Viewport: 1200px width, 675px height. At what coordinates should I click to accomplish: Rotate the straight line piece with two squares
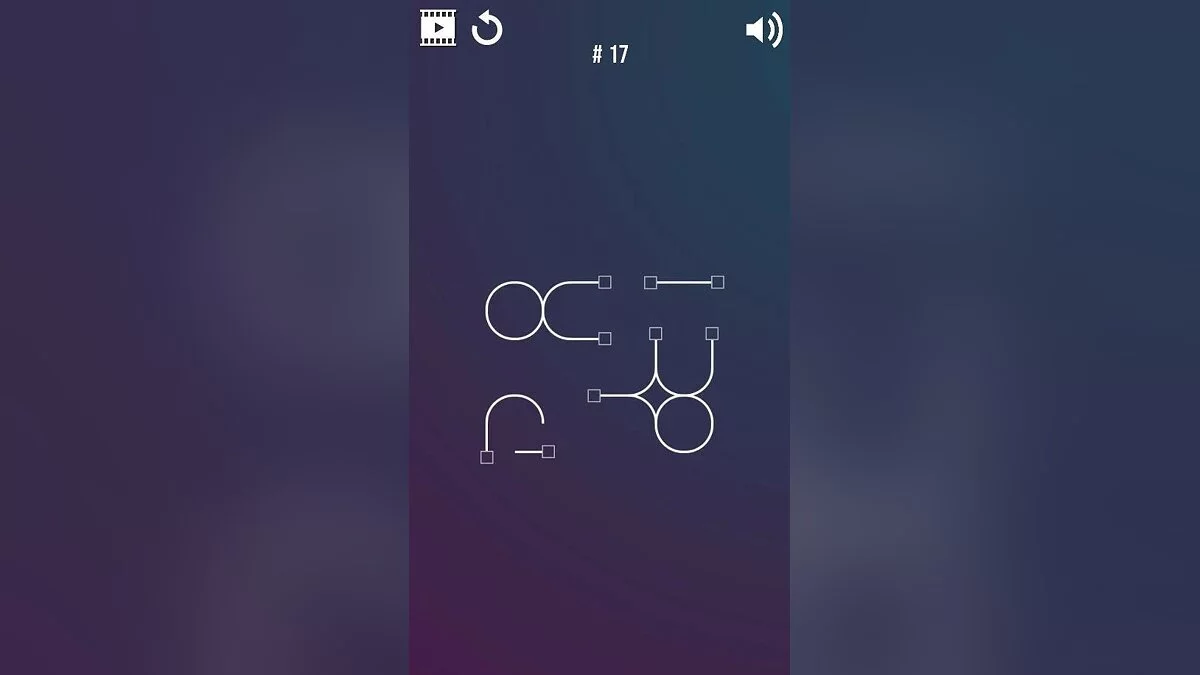[x=684, y=283]
